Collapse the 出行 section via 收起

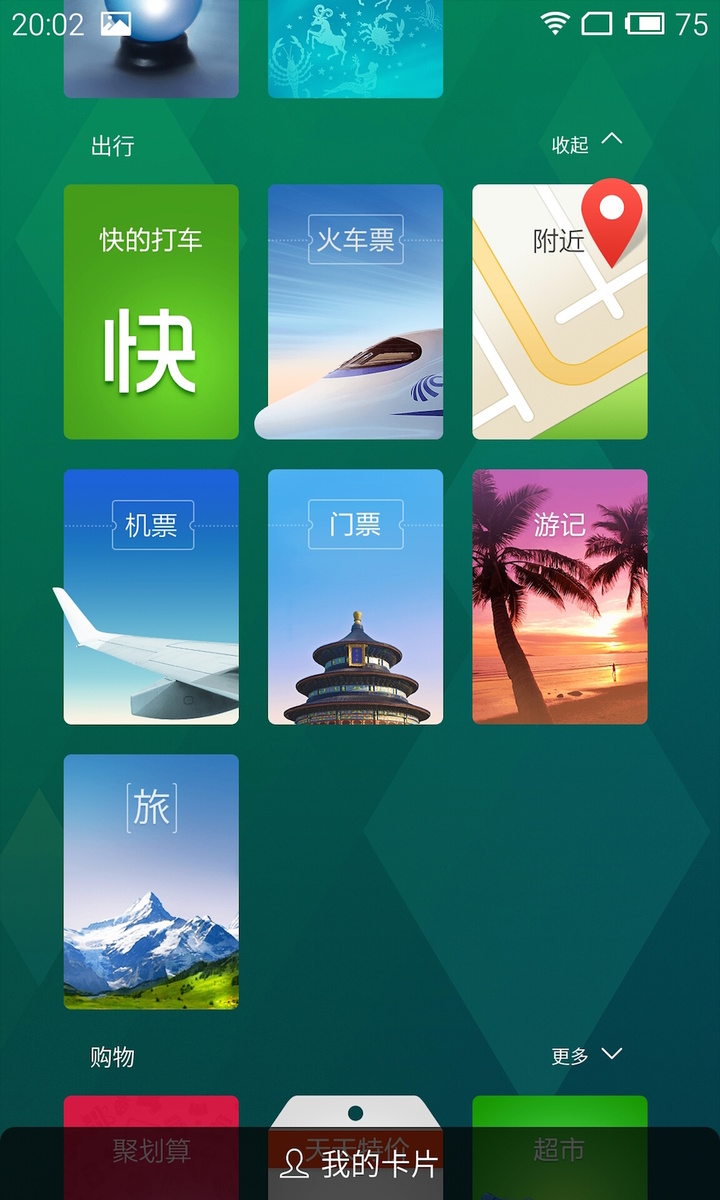tap(587, 144)
